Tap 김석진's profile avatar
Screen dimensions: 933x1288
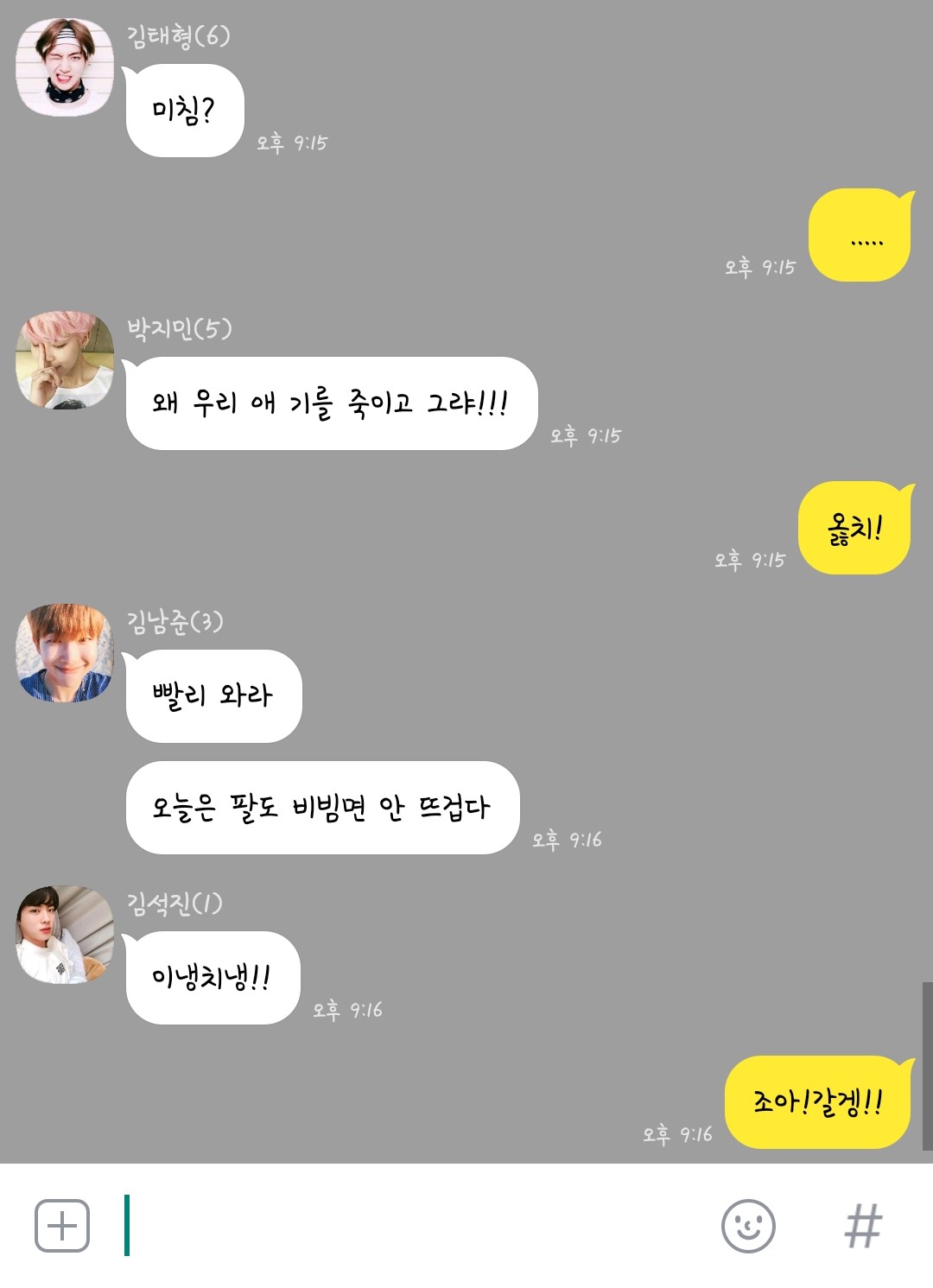tap(65, 935)
